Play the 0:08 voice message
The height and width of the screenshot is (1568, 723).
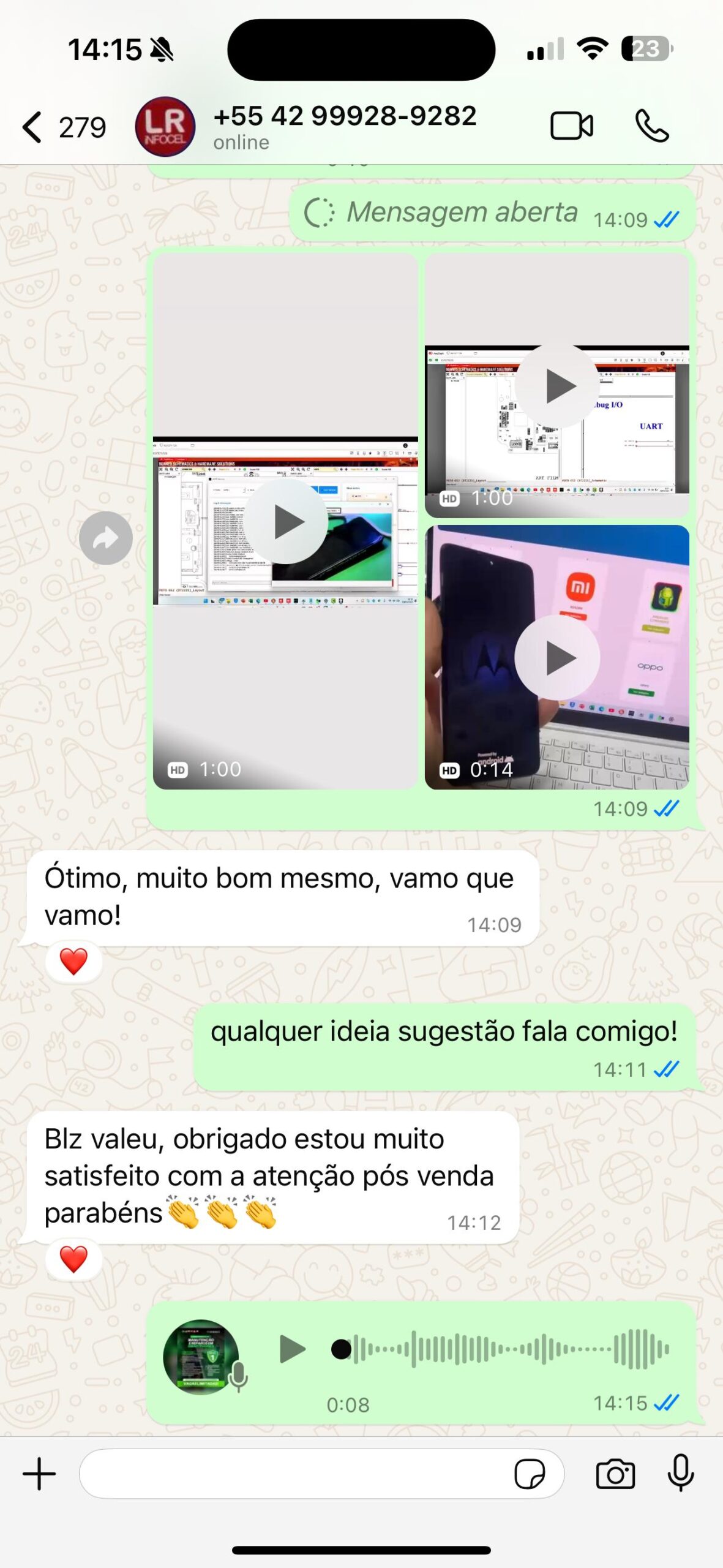292,1349
